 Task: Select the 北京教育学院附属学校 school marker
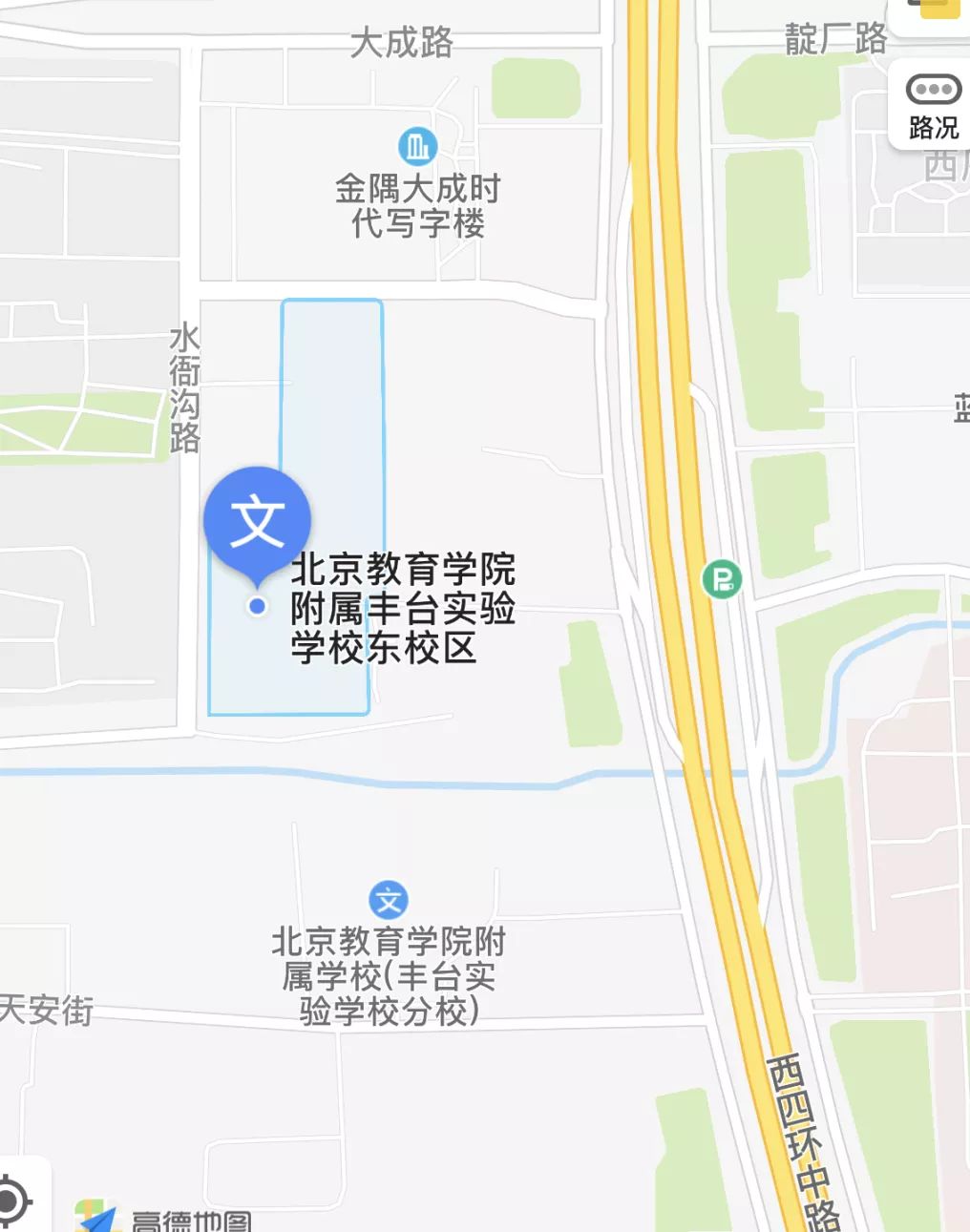click(389, 900)
